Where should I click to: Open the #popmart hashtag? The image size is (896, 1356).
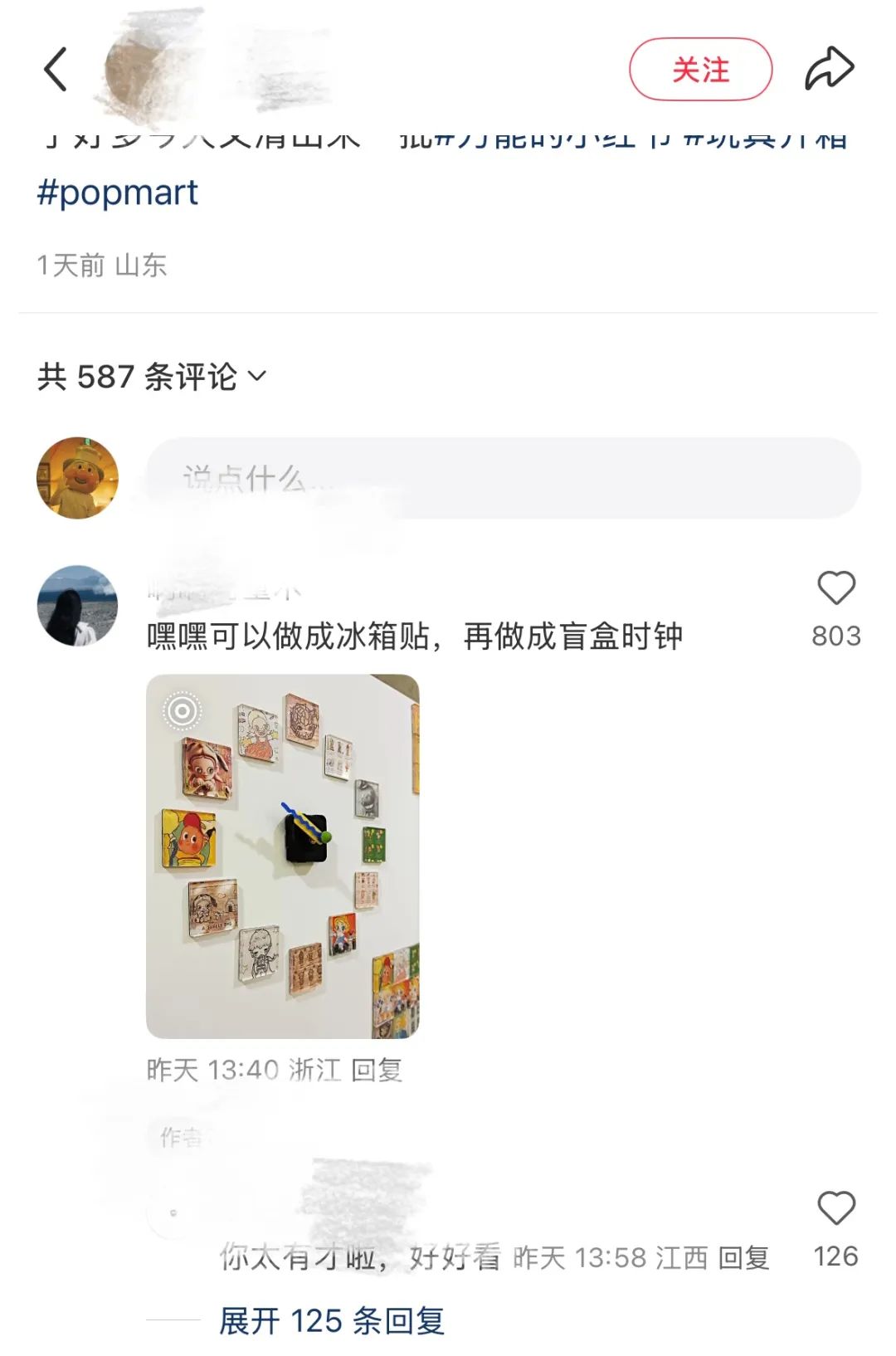(118, 193)
